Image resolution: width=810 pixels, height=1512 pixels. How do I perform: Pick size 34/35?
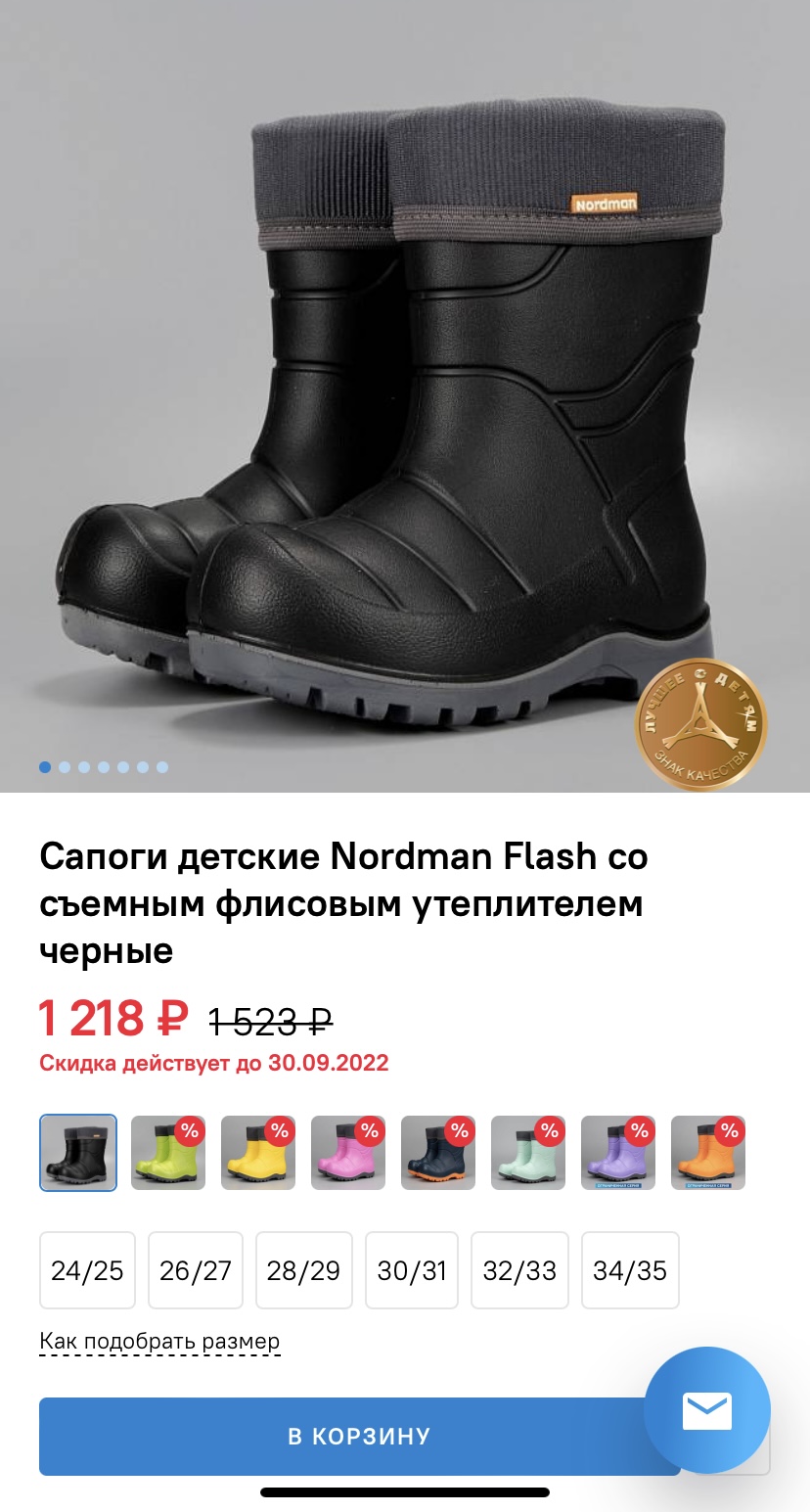(x=630, y=1270)
